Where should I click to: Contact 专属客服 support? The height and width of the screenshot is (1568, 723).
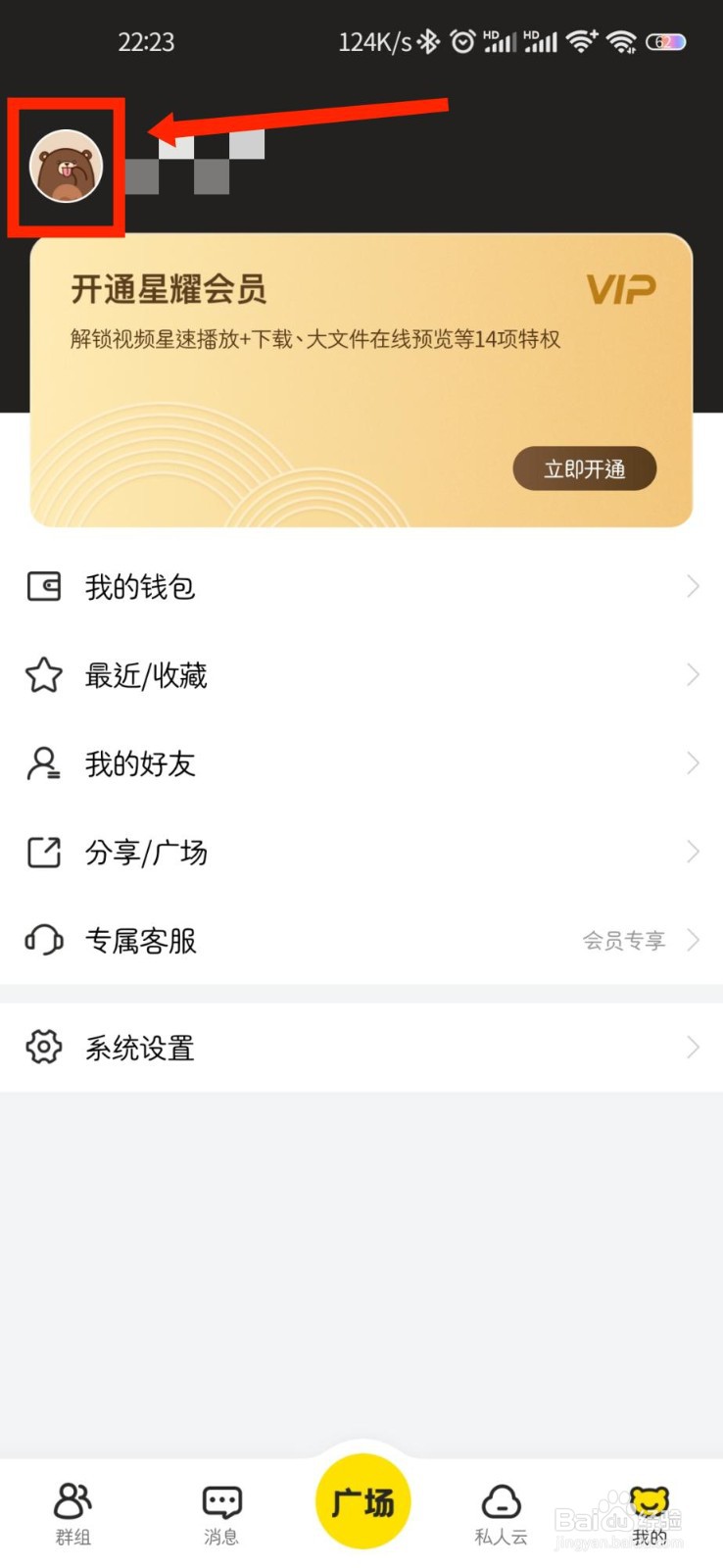[x=361, y=941]
